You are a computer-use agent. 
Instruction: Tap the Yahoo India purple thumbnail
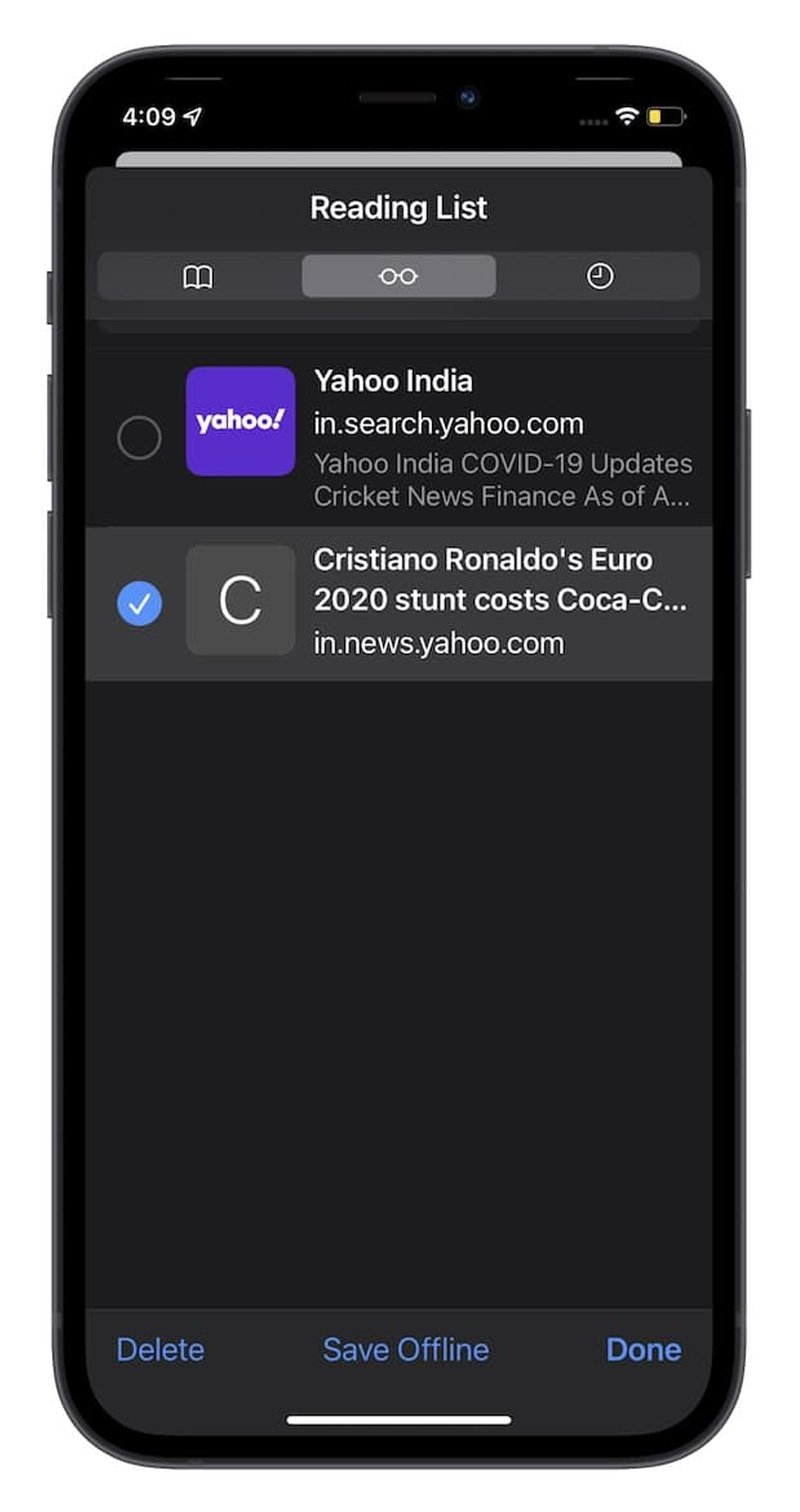tap(240, 421)
